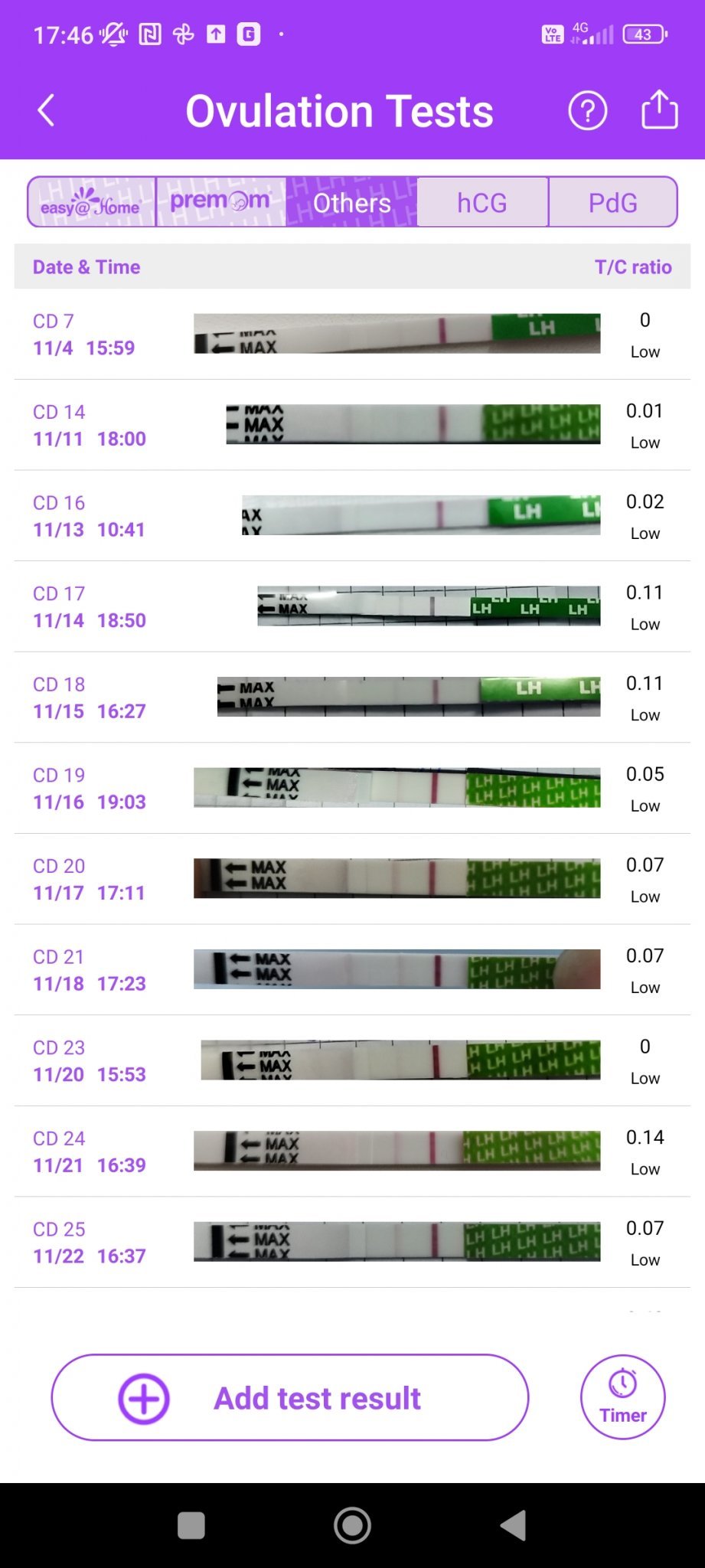Open the help question mark icon

(587, 111)
